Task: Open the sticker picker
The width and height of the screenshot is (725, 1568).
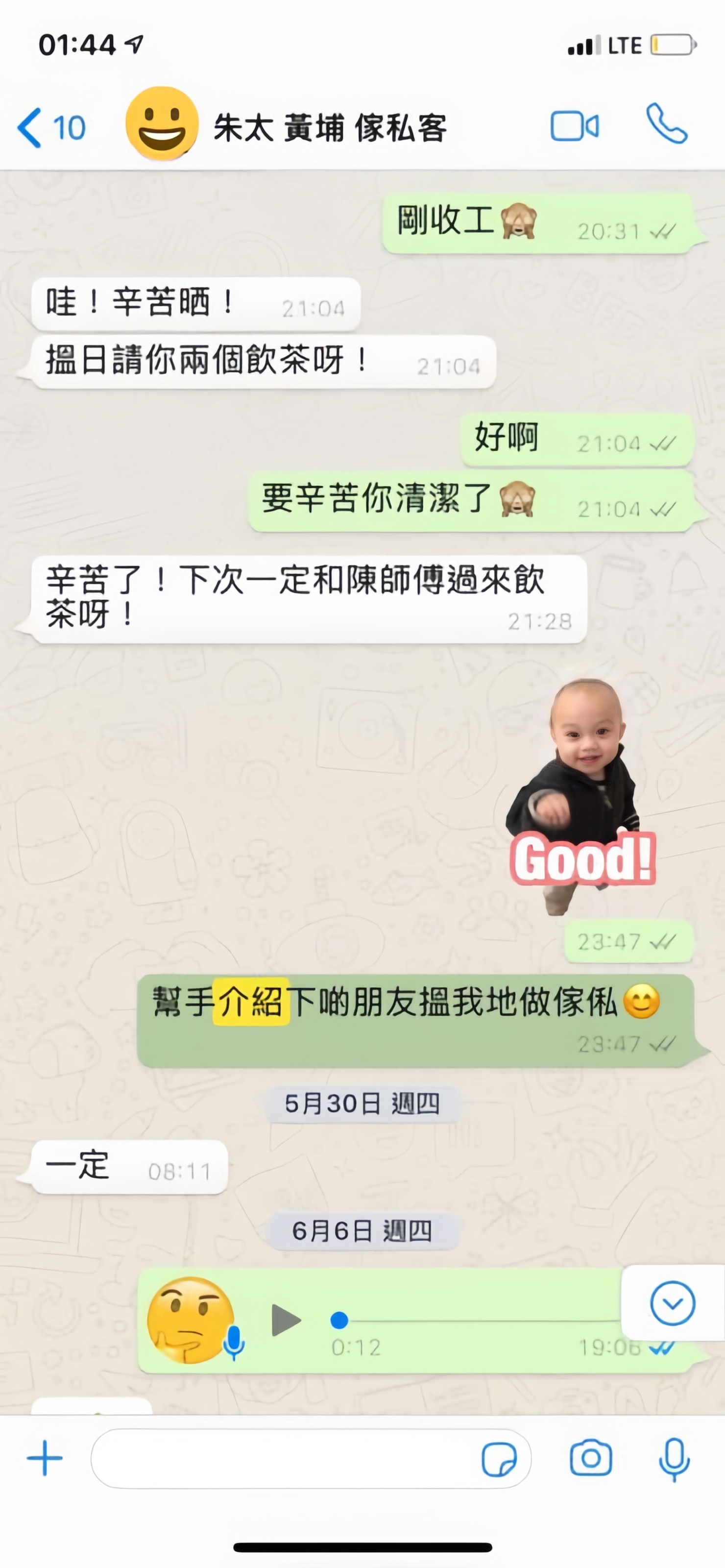Action: [499, 1459]
